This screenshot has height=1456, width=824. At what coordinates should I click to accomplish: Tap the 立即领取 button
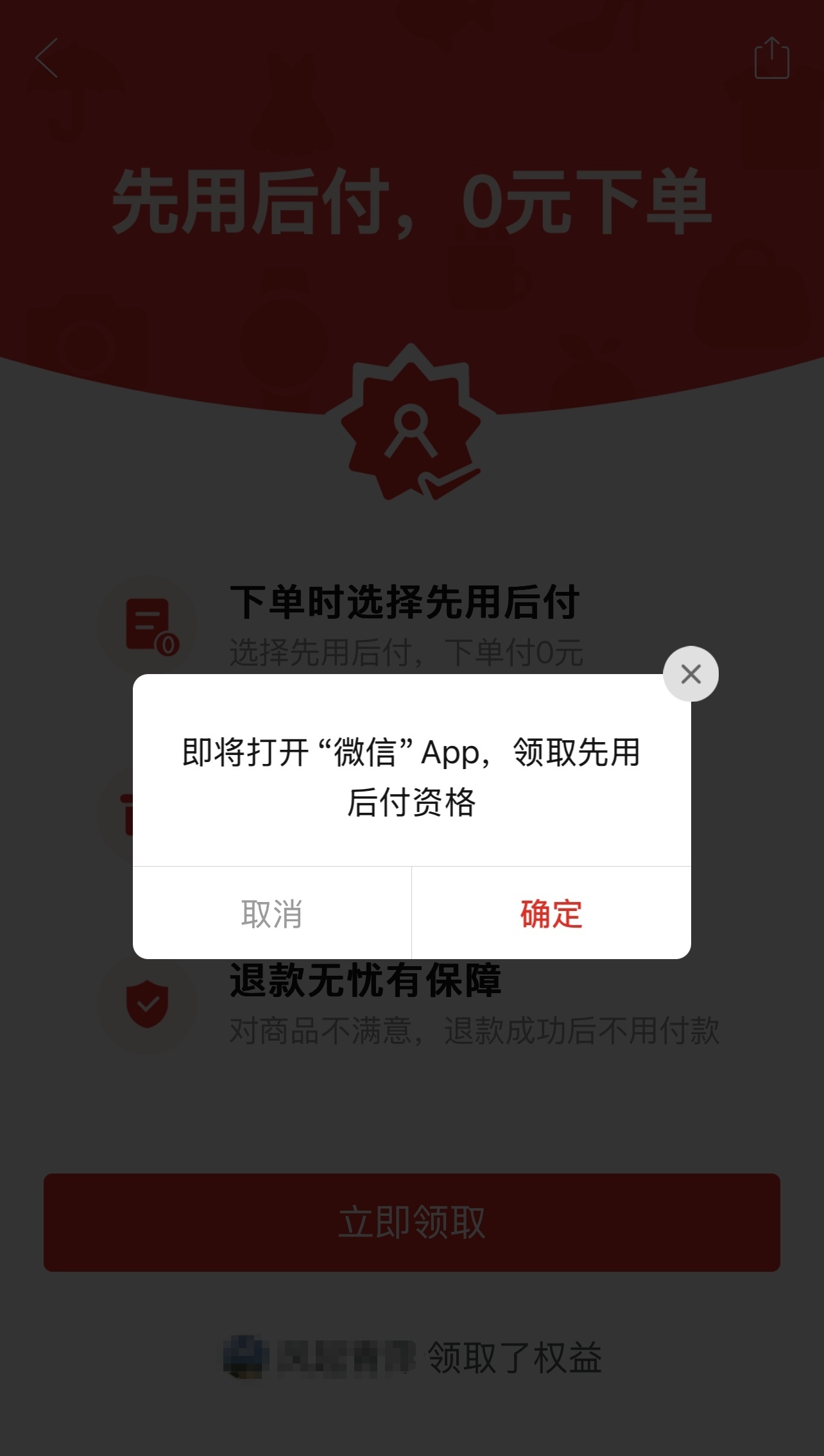point(412,1222)
